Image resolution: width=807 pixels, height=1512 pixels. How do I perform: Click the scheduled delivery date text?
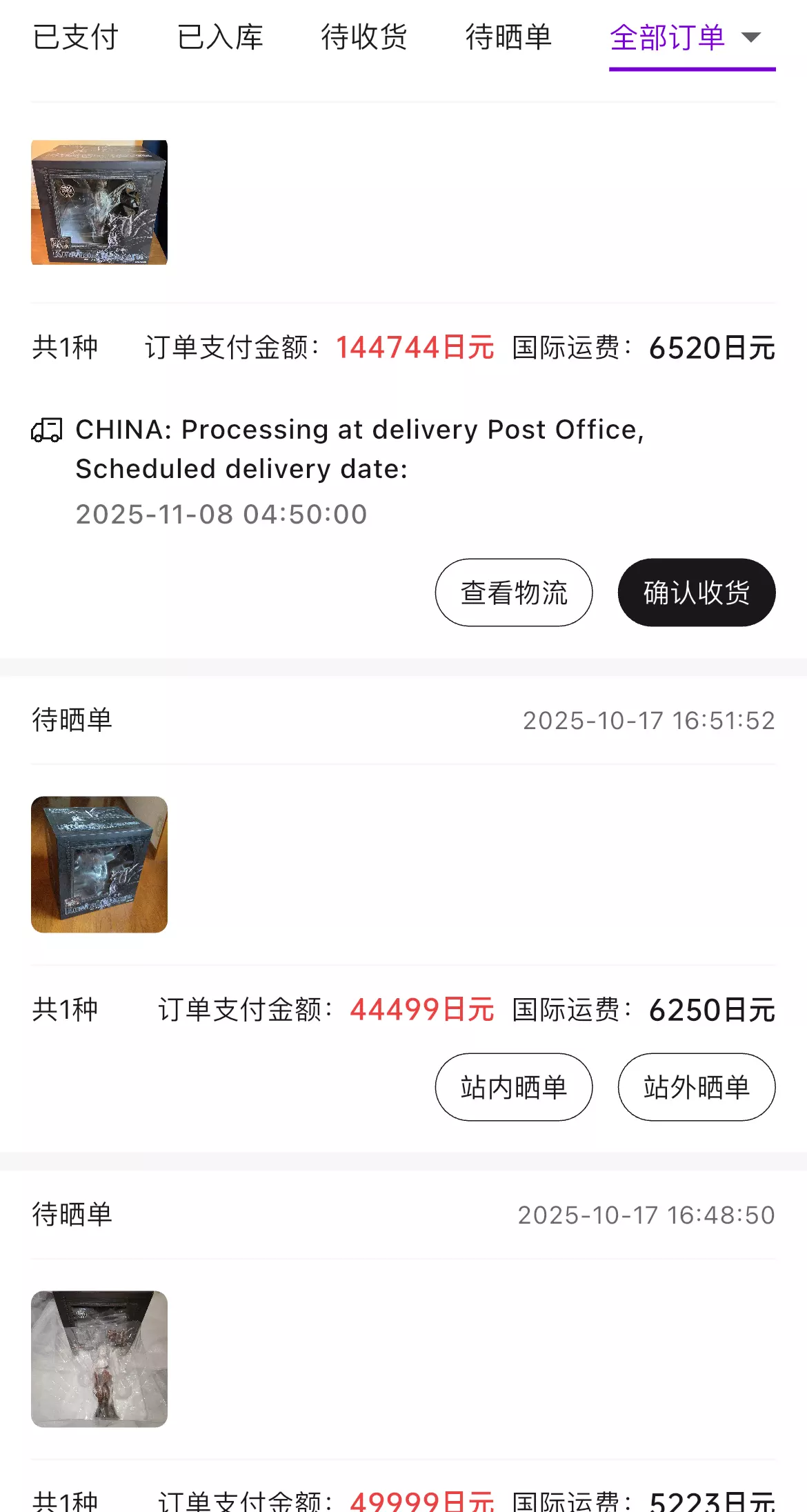[x=221, y=513]
